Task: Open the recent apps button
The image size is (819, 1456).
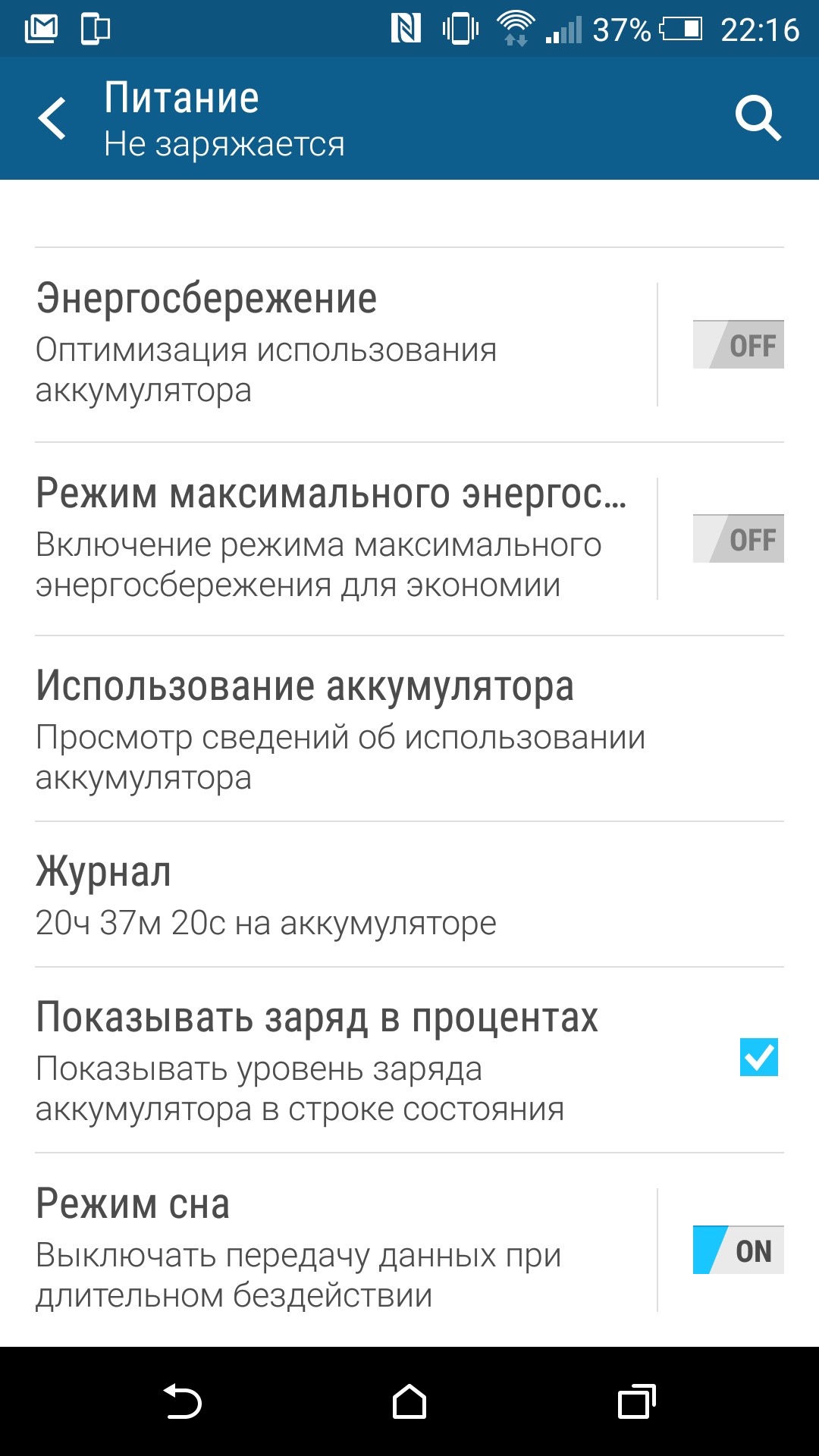Action: coord(636,1401)
